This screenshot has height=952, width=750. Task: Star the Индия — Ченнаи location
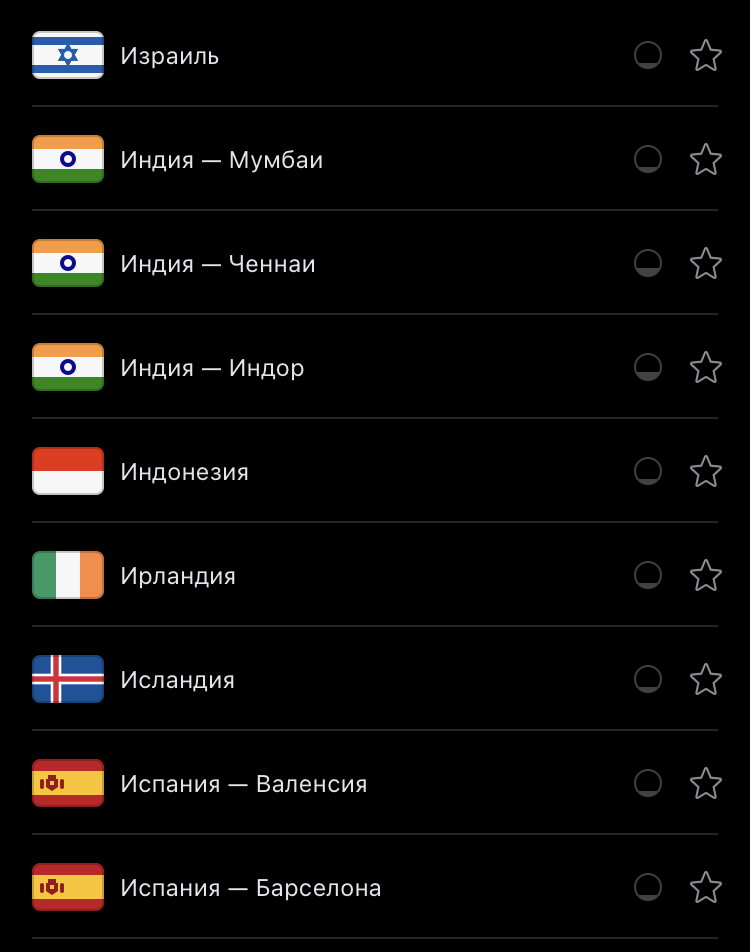[x=706, y=264]
